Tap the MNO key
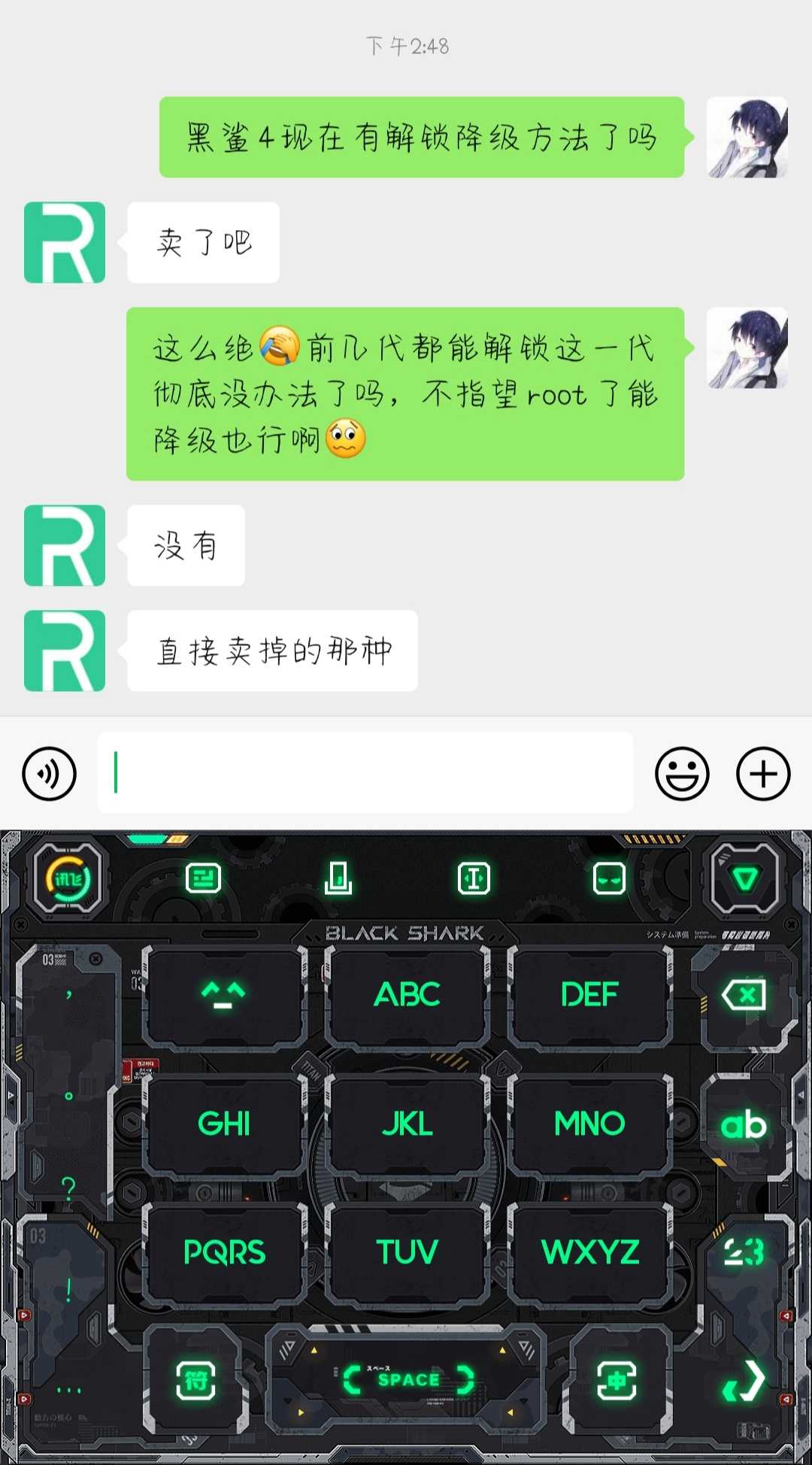 click(x=589, y=1124)
